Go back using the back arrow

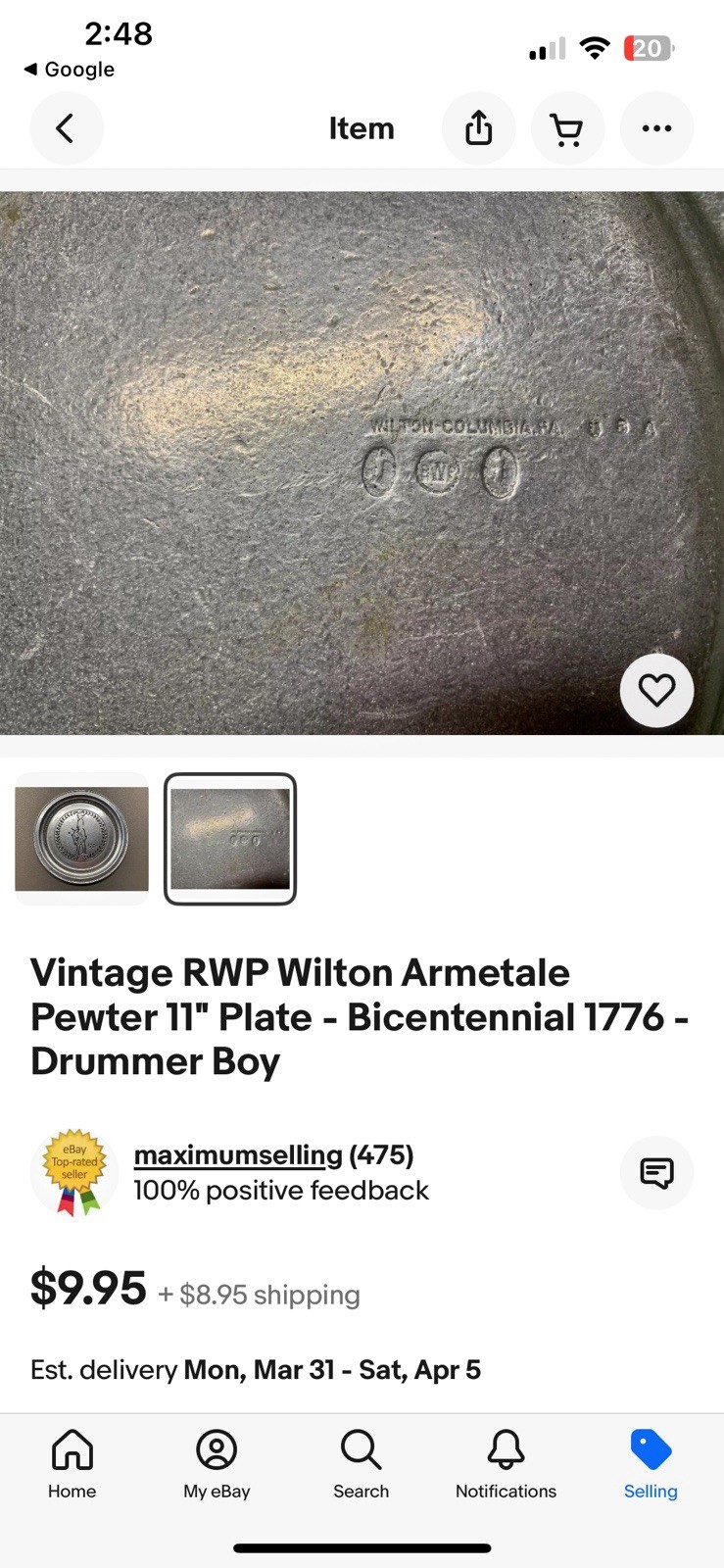[66, 128]
